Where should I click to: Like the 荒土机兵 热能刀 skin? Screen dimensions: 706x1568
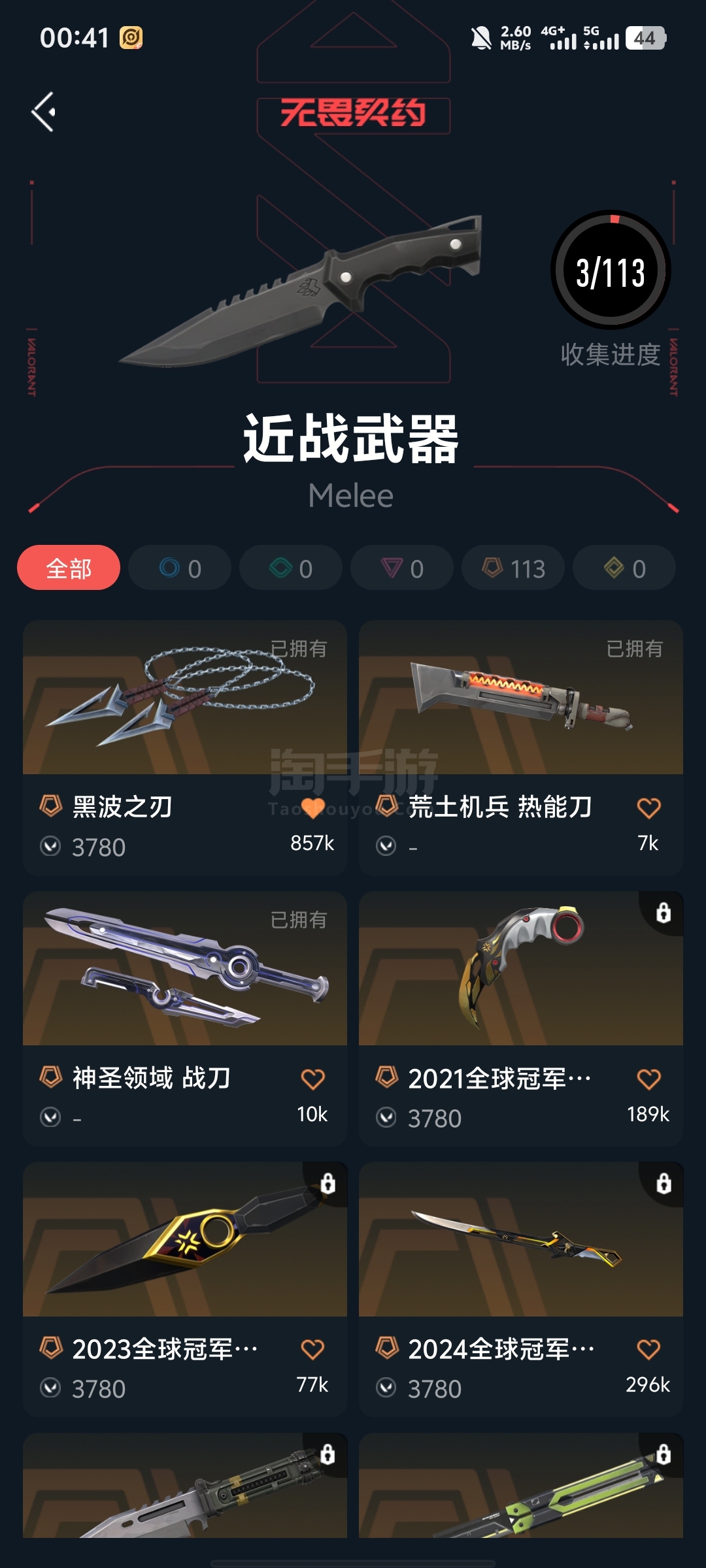[x=648, y=808]
